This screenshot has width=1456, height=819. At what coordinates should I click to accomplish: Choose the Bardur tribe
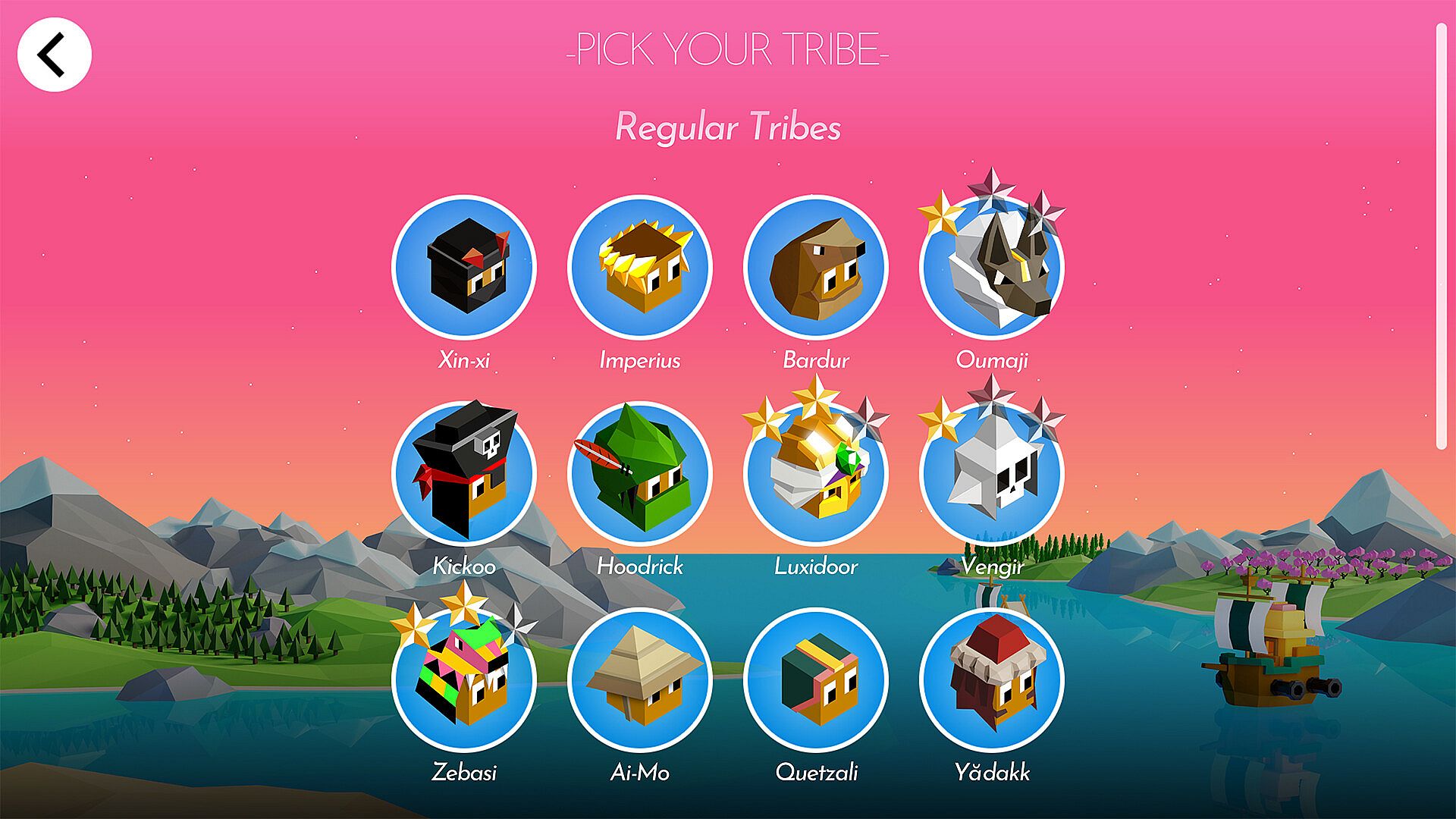point(815,268)
